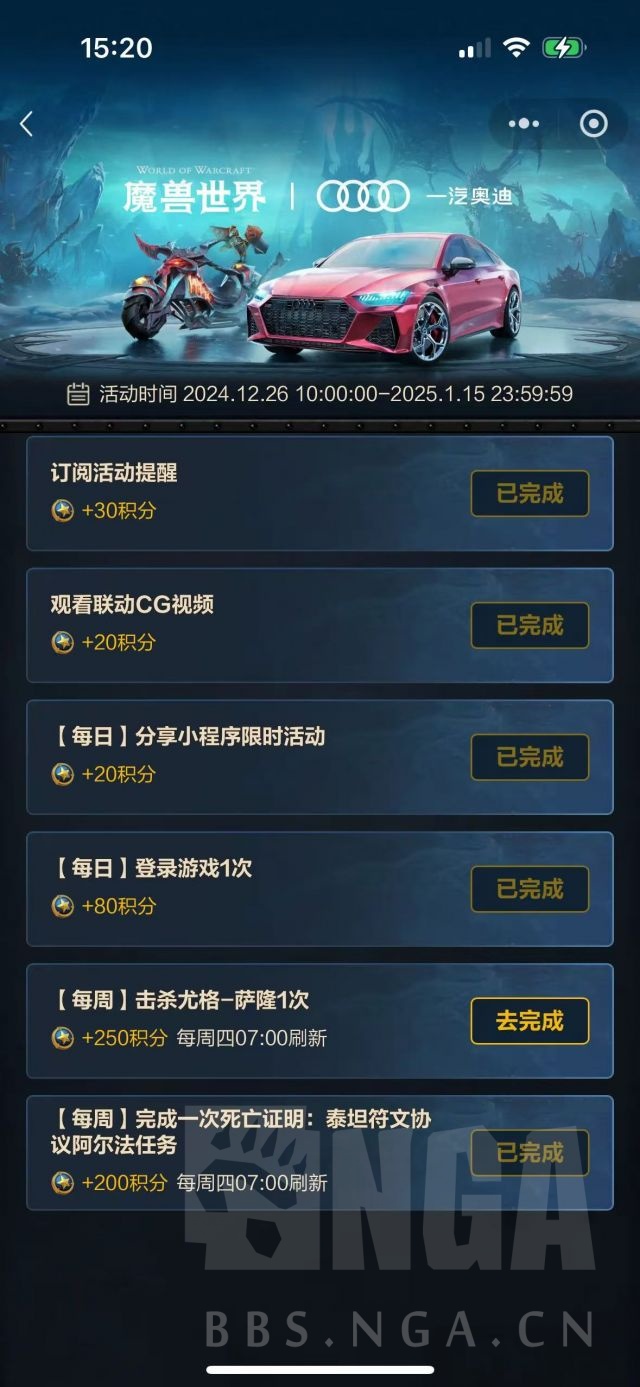The width and height of the screenshot is (640, 1387).
Task: Tap 已完成 for 泰坦符文协议阿尔法任务
Action: coord(530,1153)
